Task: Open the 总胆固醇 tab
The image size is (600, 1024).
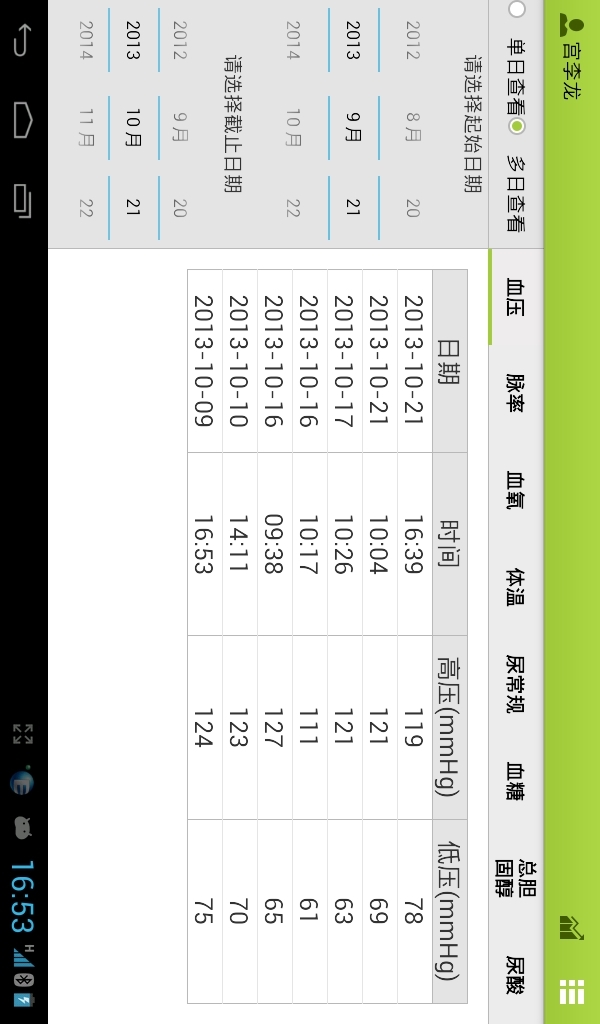Action: click(516, 878)
